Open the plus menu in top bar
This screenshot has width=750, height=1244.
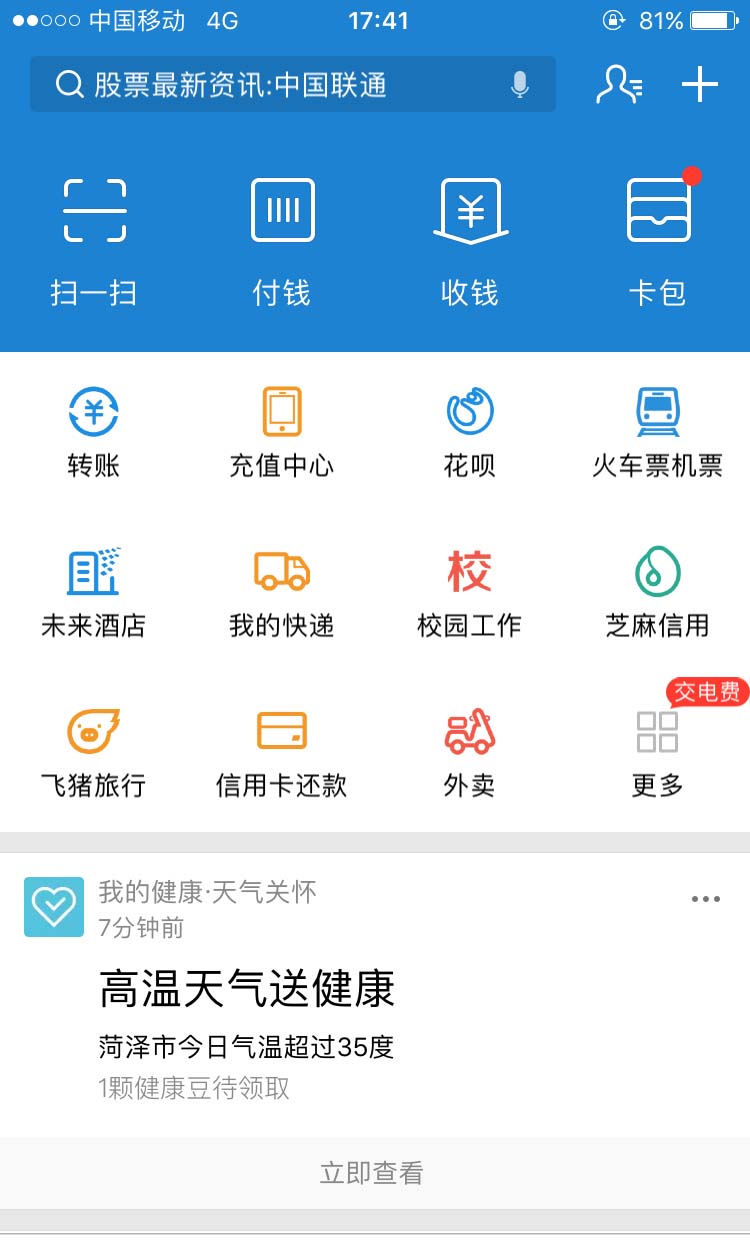click(700, 85)
